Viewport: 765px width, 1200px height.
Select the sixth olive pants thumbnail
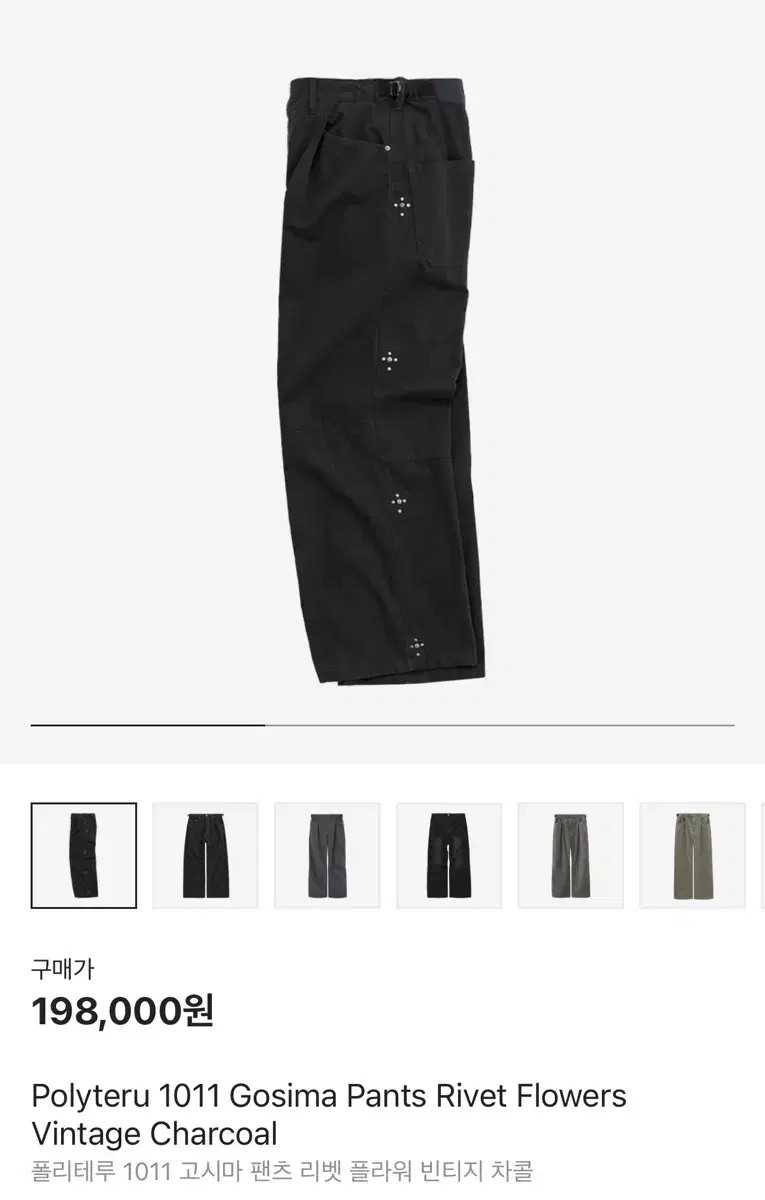[x=691, y=855]
